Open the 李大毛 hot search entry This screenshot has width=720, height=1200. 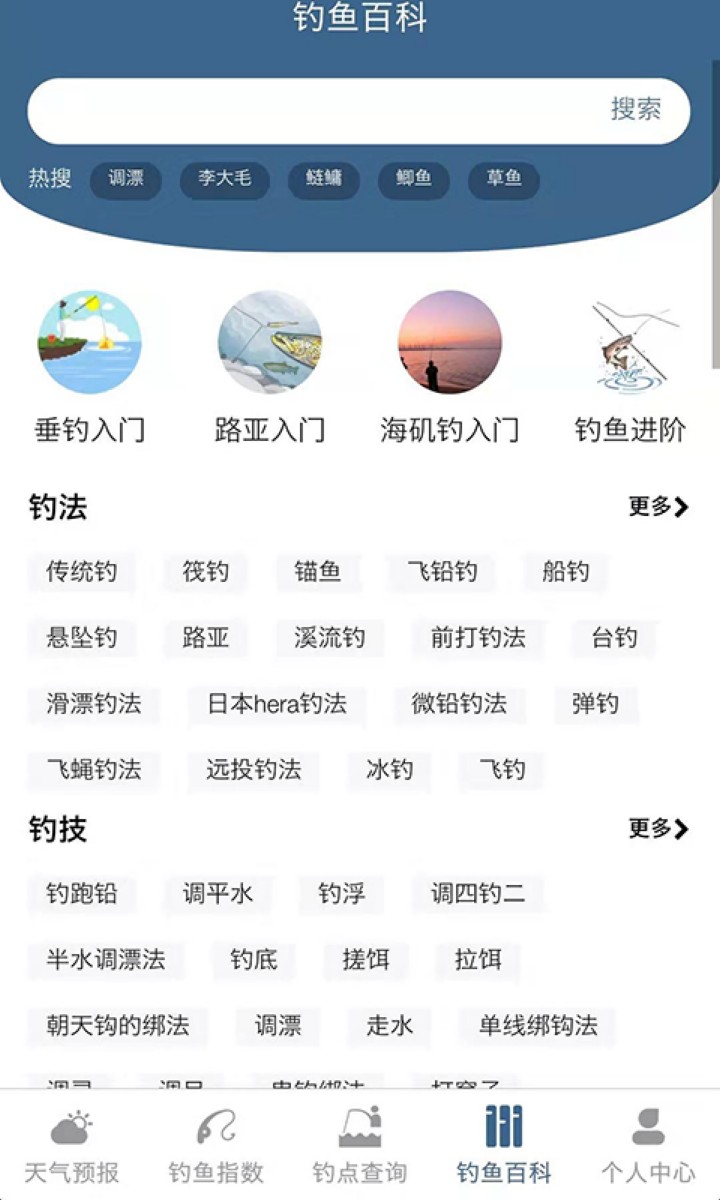pos(223,181)
